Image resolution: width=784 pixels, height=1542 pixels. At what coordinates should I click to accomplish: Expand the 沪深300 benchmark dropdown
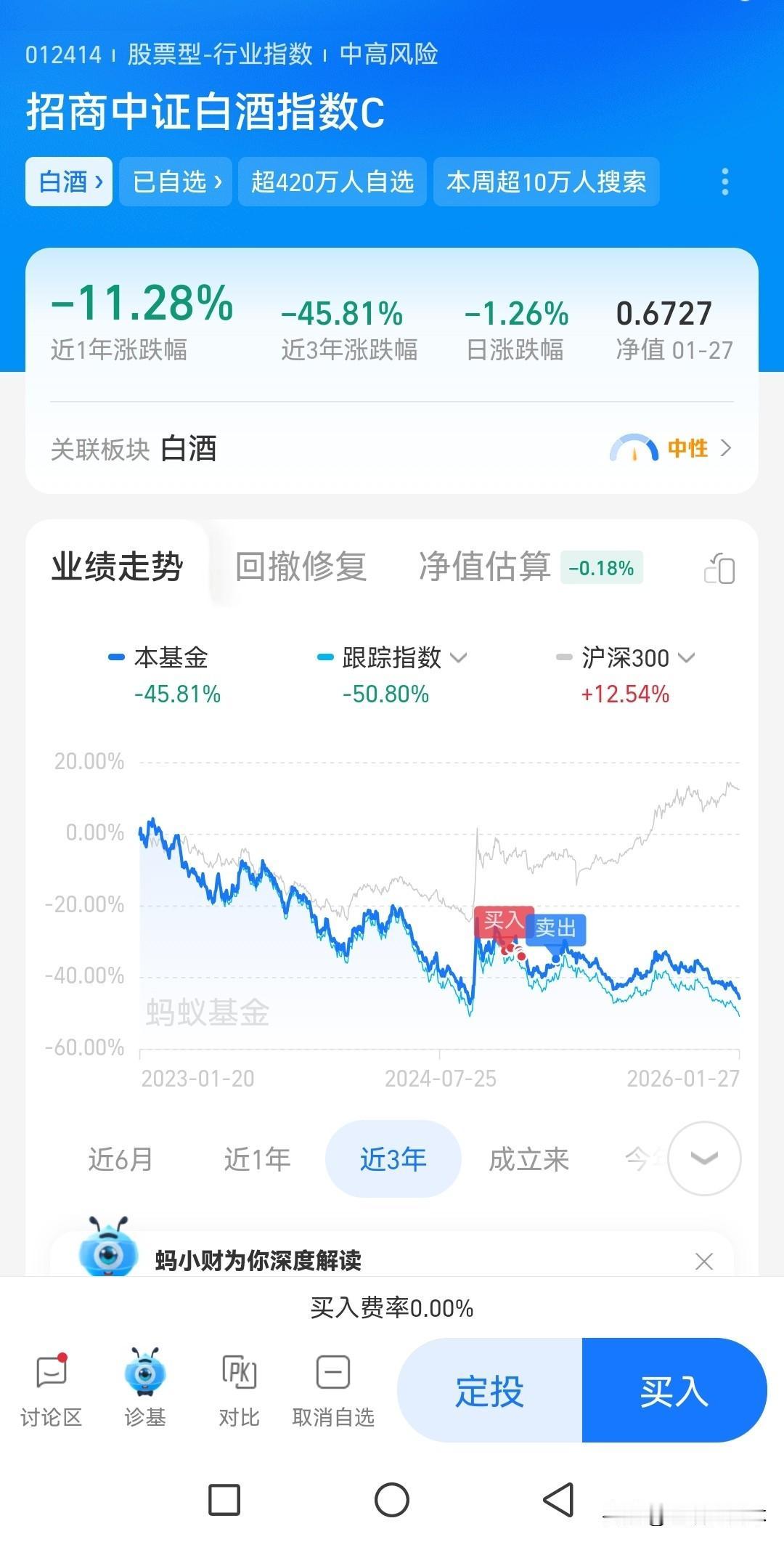[x=686, y=658]
